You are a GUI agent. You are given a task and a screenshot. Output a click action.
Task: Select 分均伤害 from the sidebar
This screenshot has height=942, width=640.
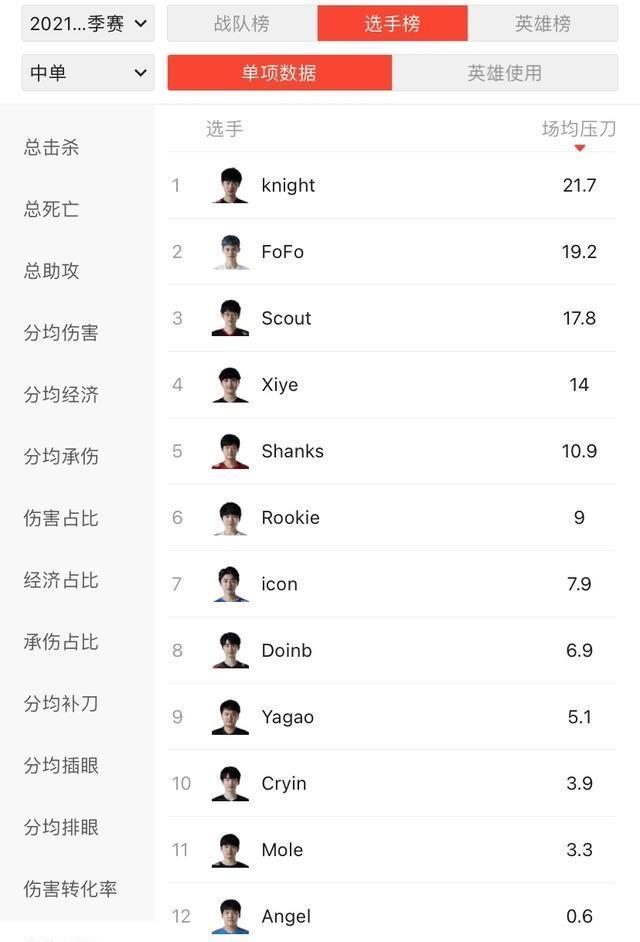[62, 333]
